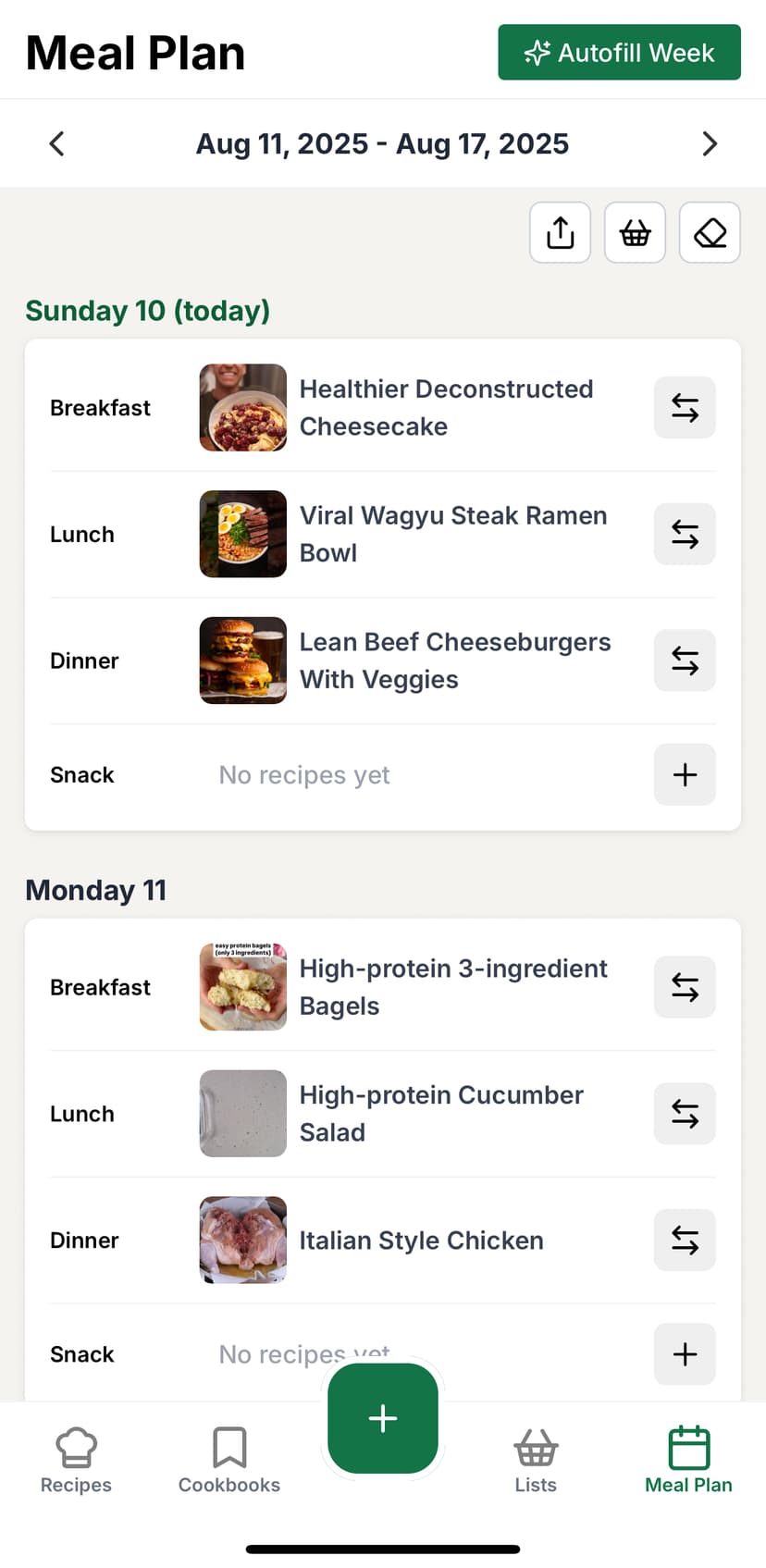The width and height of the screenshot is (766, 1568).
Task: Navigate to the previous week
Action: pyautogui.click(x=56, y=143)
